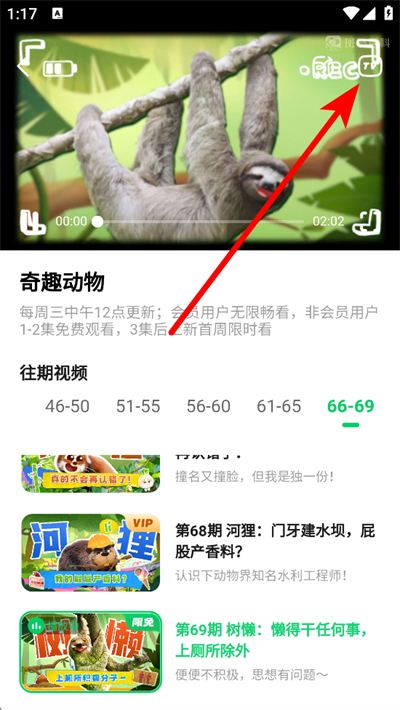Enter fullscreen video mode
The height and width of the screenshot is (710, 400).
click(x=367, y=222)
